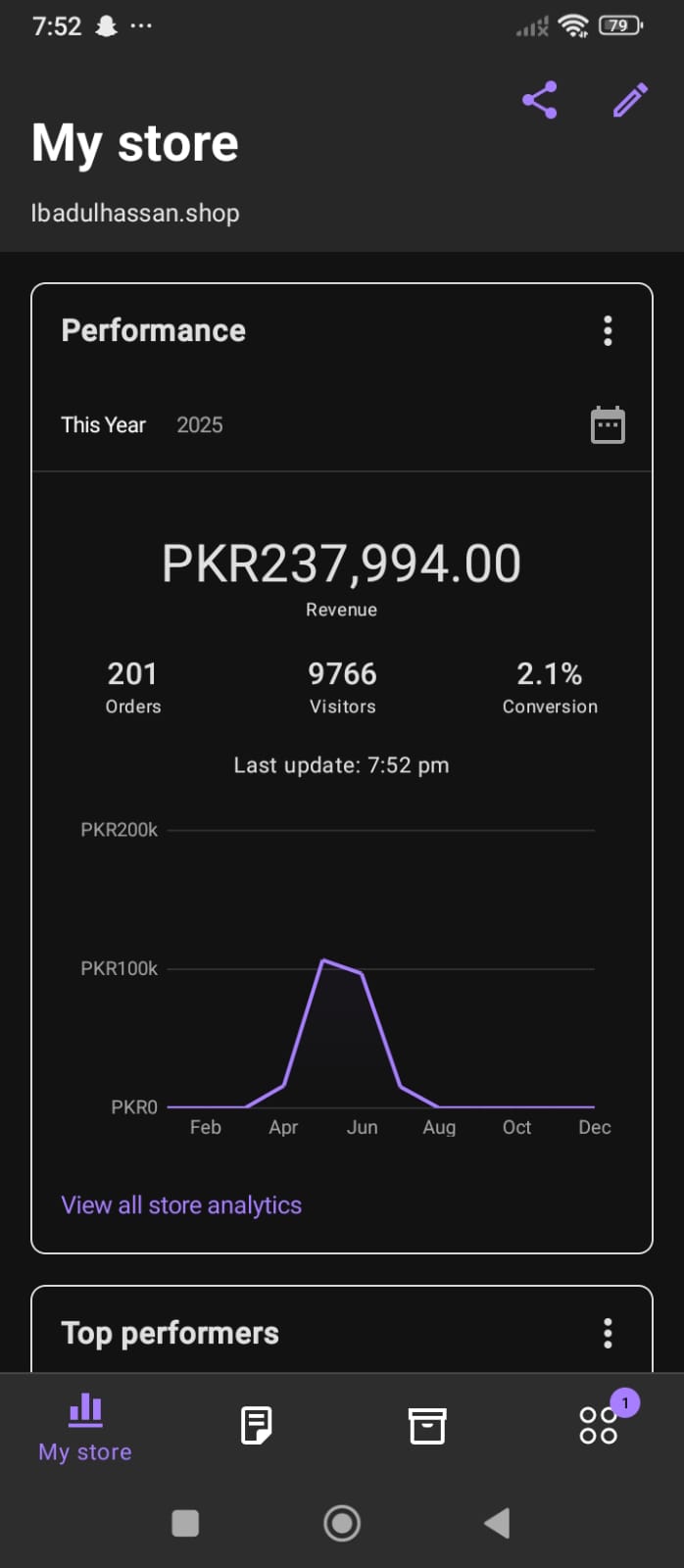The image size is (684, 1568).
Task: View all store analytics
Action: pyautogui.click(x=181, y=1205)
